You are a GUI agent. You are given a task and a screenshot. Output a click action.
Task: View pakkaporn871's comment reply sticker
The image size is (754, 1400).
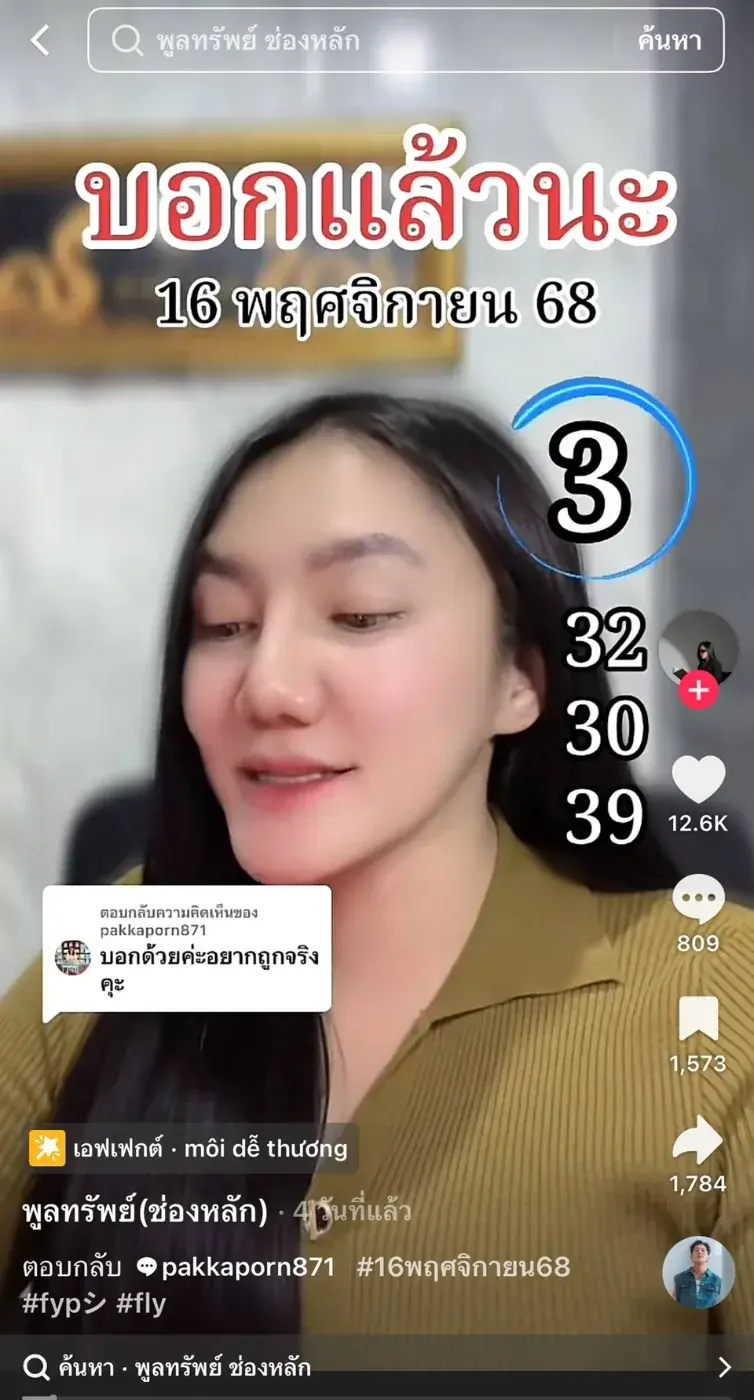(187, 948)
